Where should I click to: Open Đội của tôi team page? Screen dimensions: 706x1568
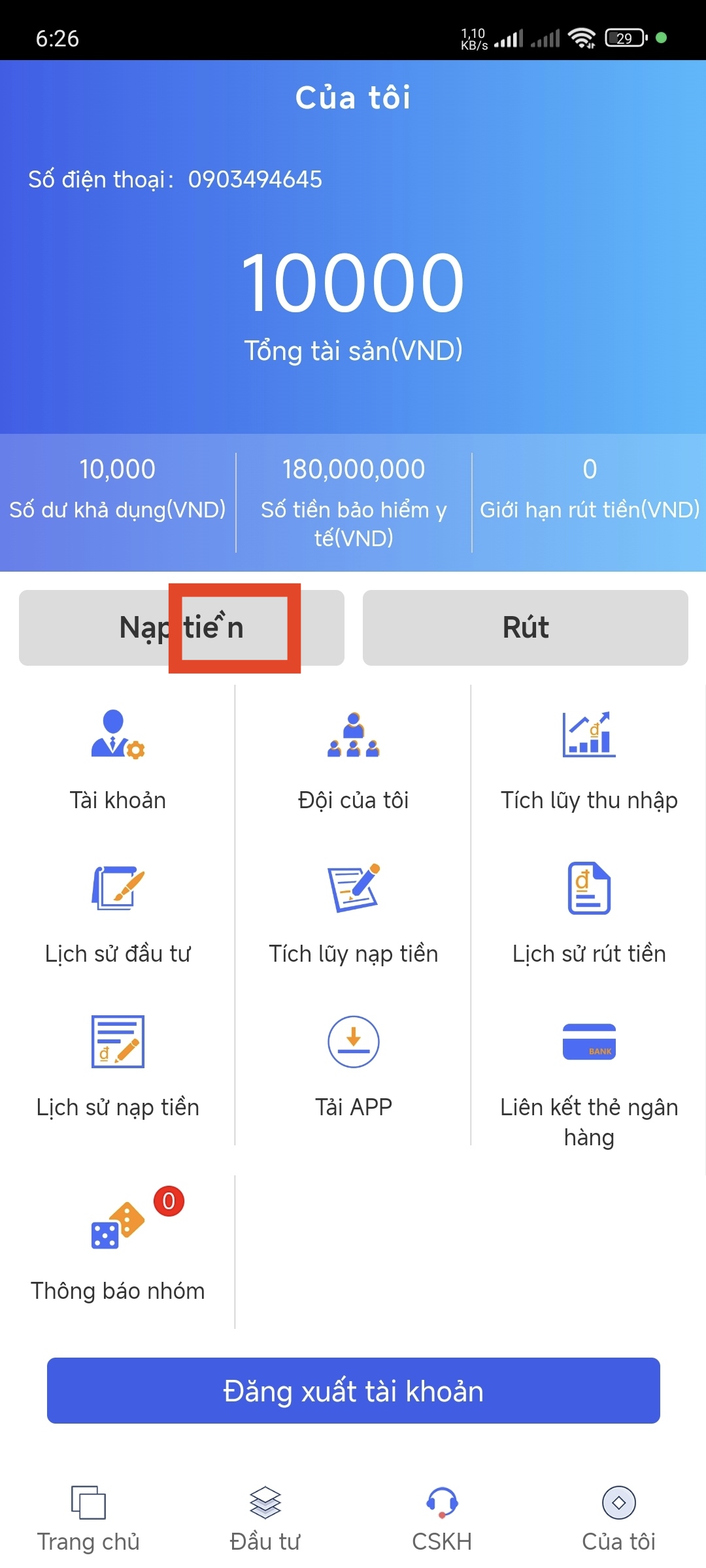[x=353, y=761]
